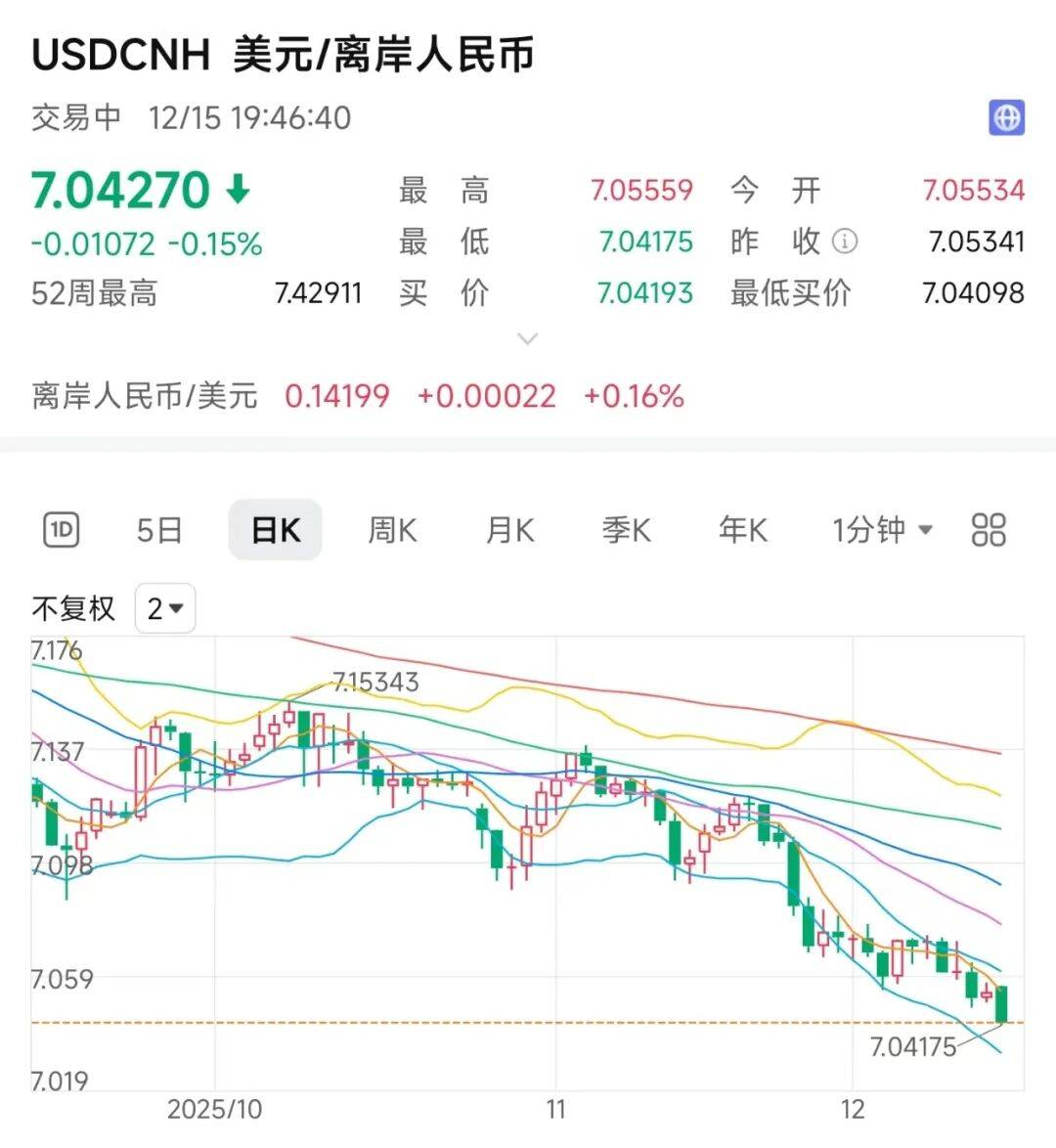Image resolution: width=1056 pixels, height=1148 pixels.
Task: Select the 日K chart tab
Action: click(276, 530)
